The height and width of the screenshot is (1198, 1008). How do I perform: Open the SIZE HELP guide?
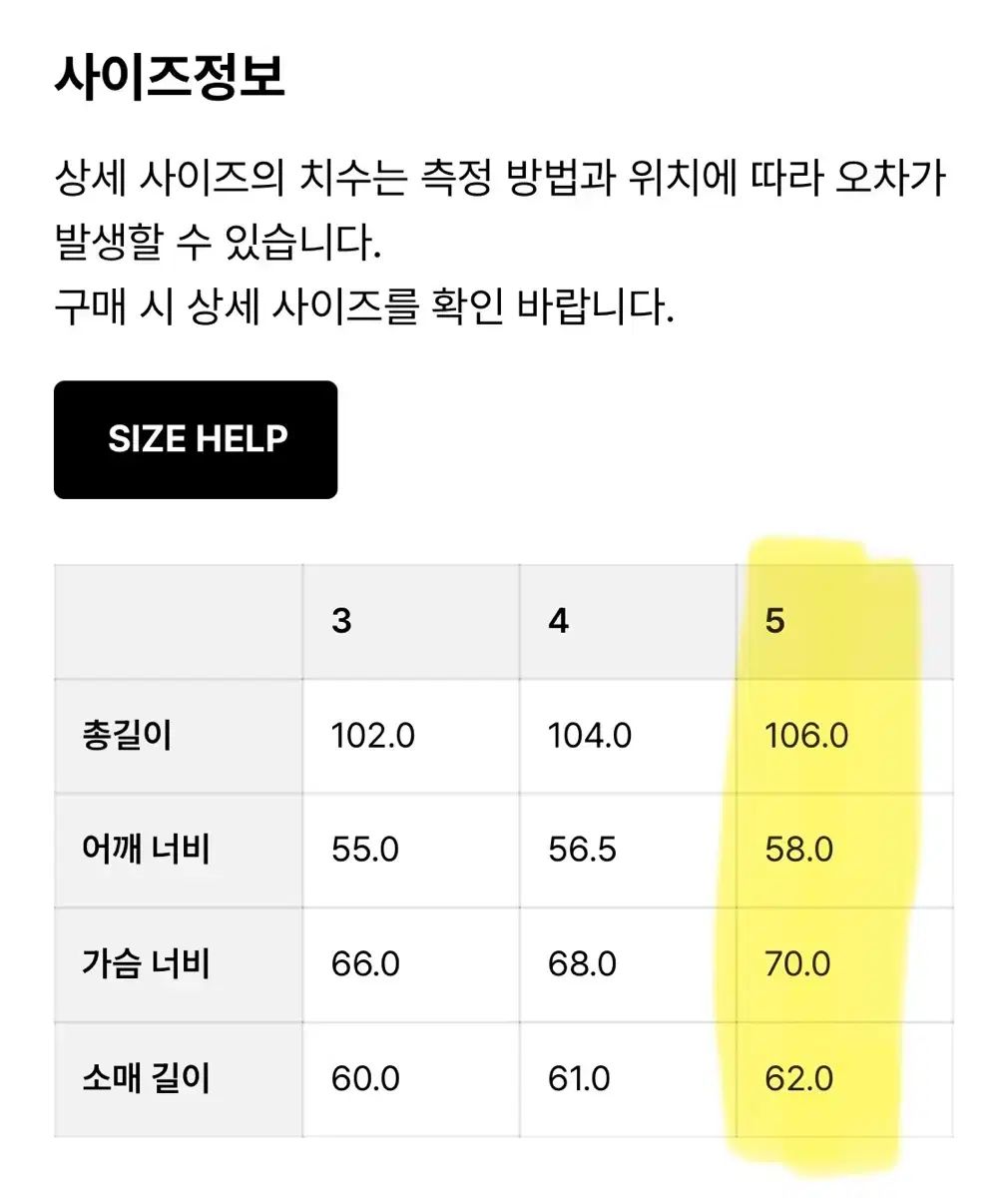[196, 439]
